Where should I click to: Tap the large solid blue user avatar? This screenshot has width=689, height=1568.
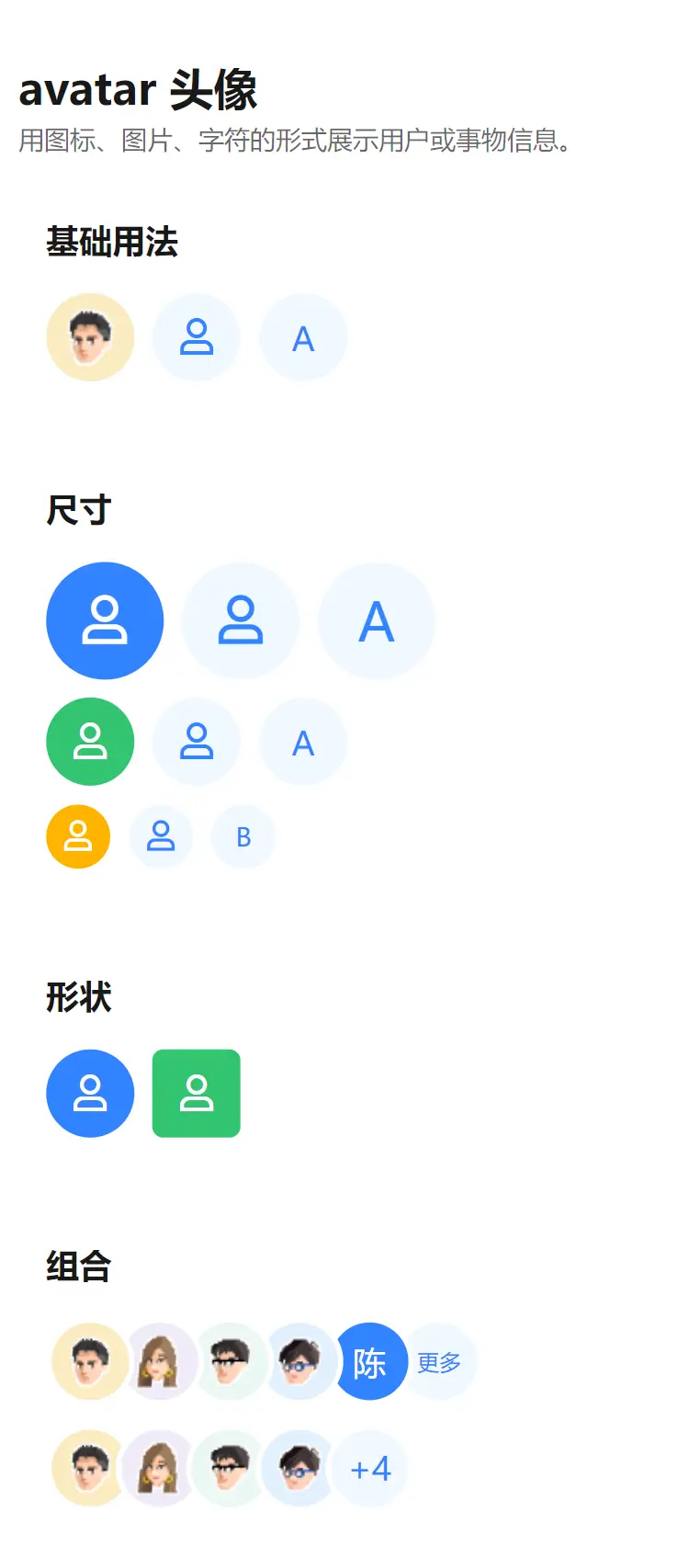[x=105, y=620]
